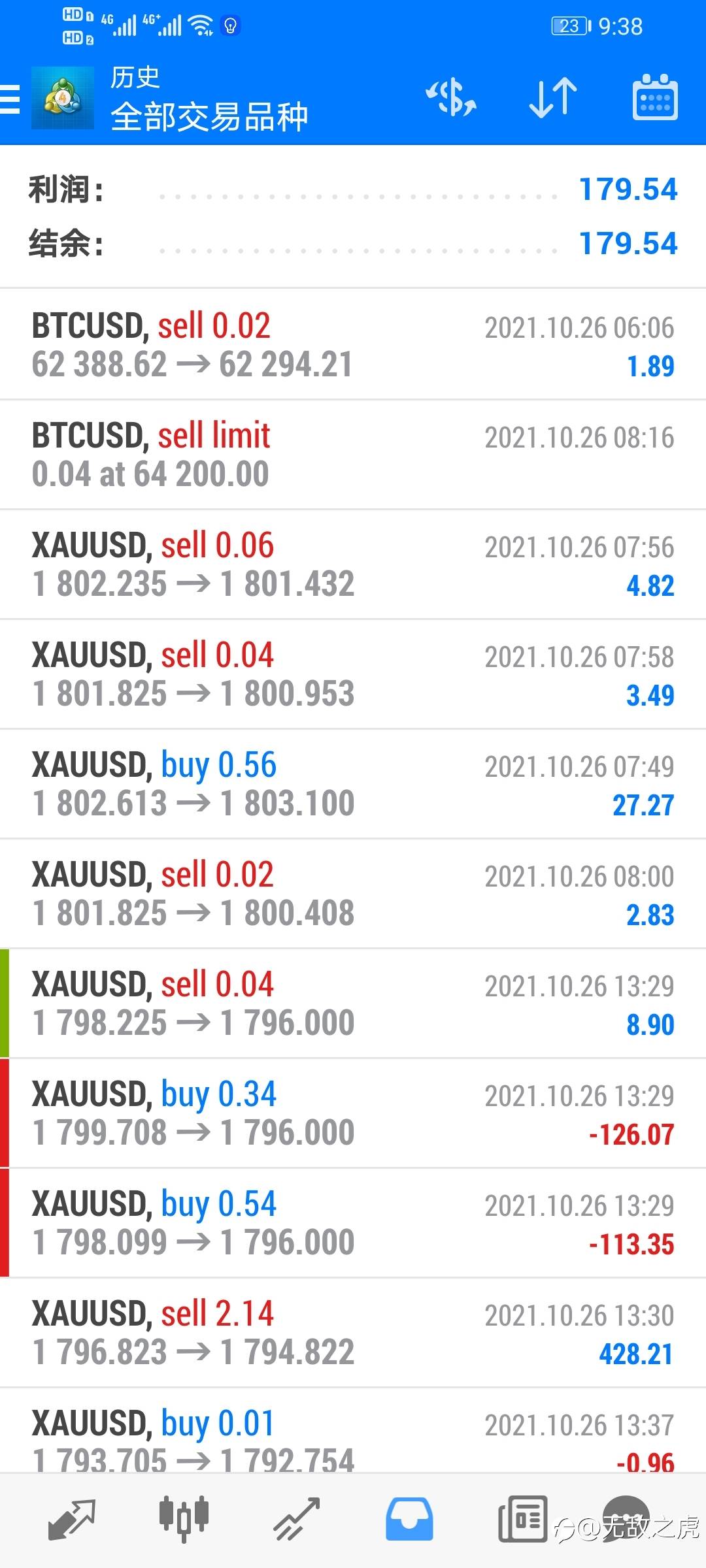Image resolution: width=706 pixels, height=1568 pixels.
Task: Open XAUUSD sell 0.02 trade details
Action: click(x=353, y=894)
